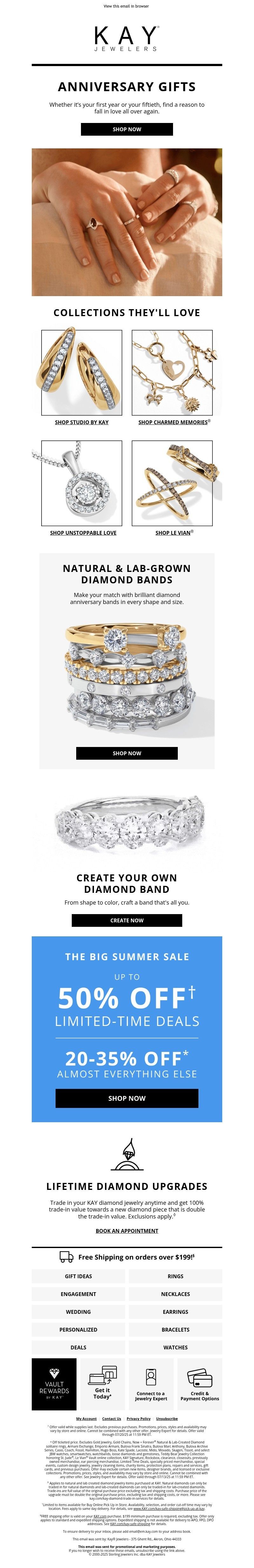254x1568 pixels.
Task: Open the Rings category
Action: pos(175,1276)
